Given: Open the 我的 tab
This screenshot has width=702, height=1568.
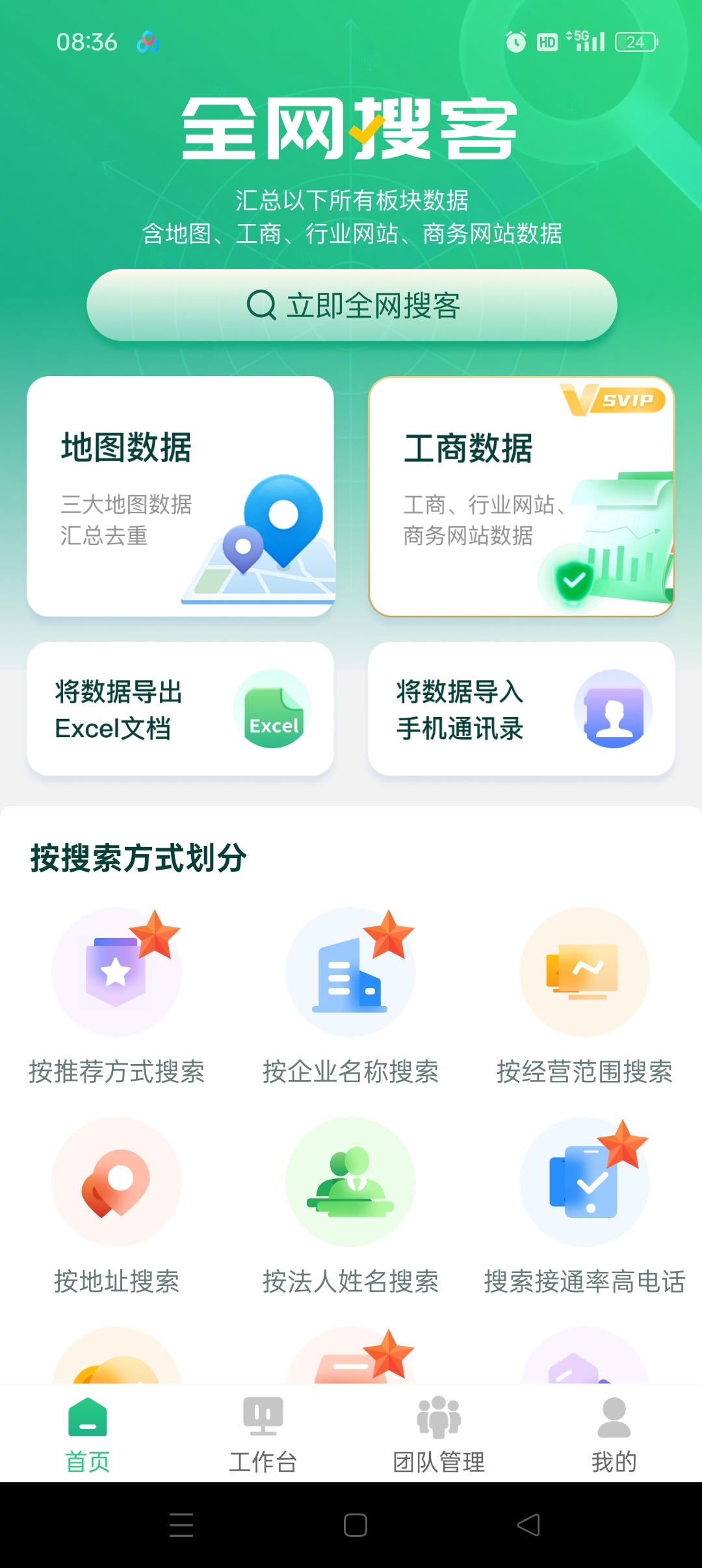Looking at the screenshot, I should (614, 1434).
